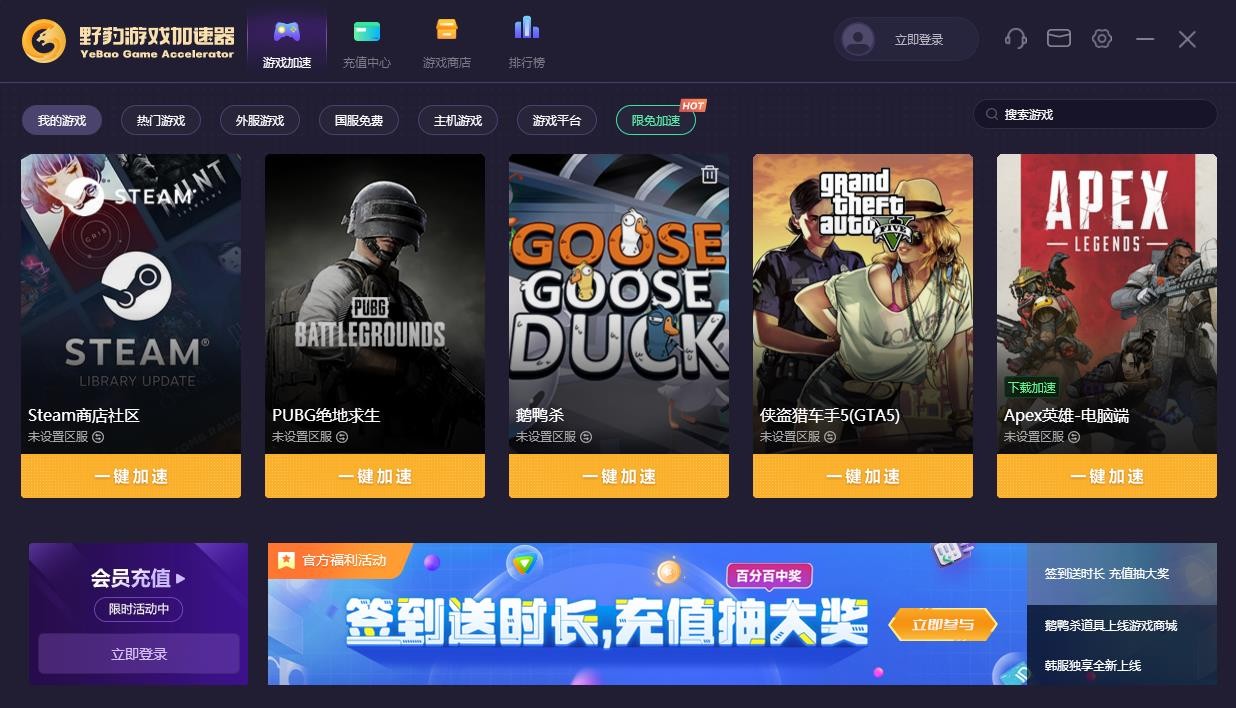
Task: Start 一键加速 for PUBG绝地求生
Action: 375,476
